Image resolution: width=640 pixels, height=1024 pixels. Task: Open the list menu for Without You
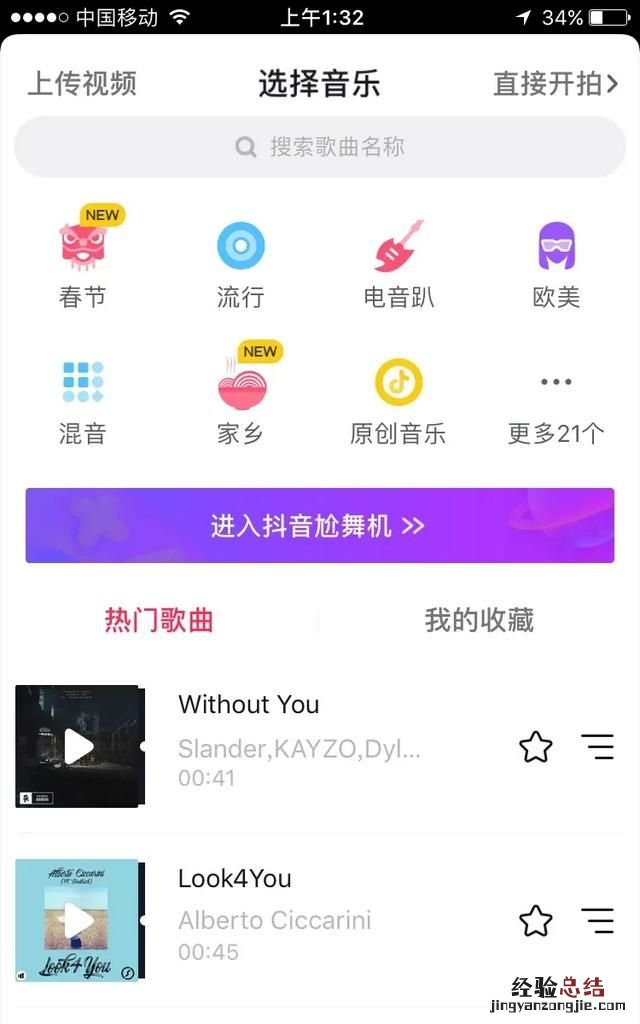pyautogui.click(x=598, y=746)
